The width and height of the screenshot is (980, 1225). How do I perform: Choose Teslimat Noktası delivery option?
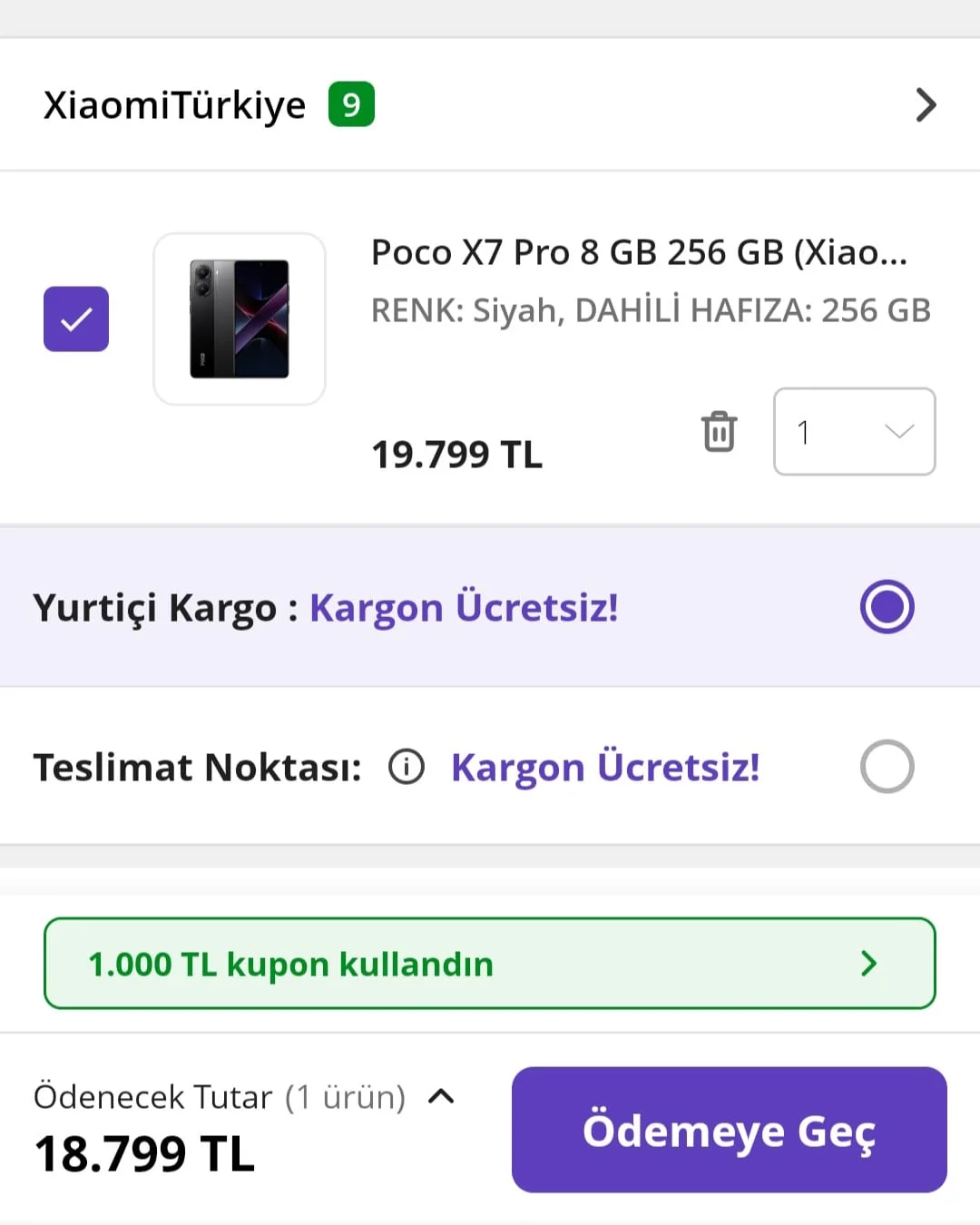coord(887,767)
